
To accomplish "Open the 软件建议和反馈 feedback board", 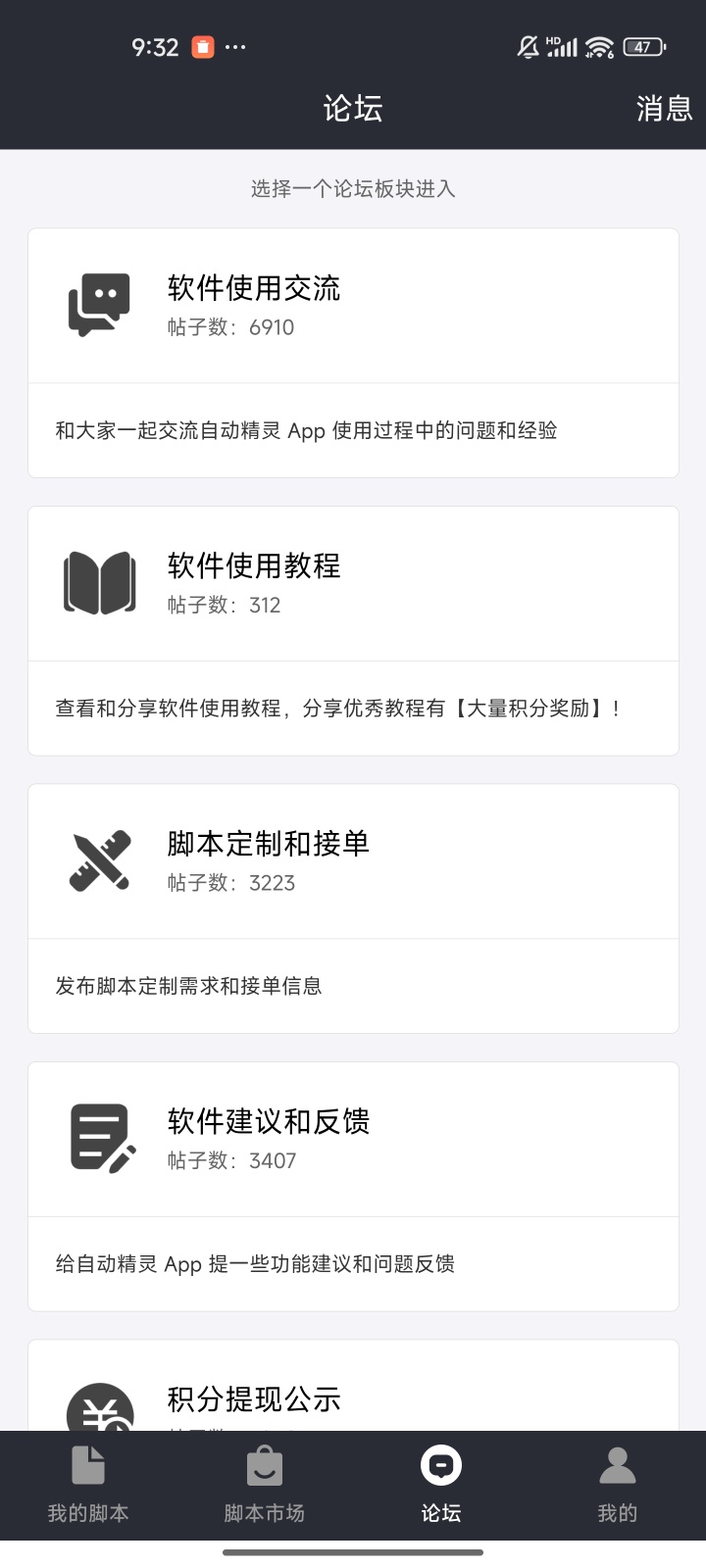I will [353, 1139].
